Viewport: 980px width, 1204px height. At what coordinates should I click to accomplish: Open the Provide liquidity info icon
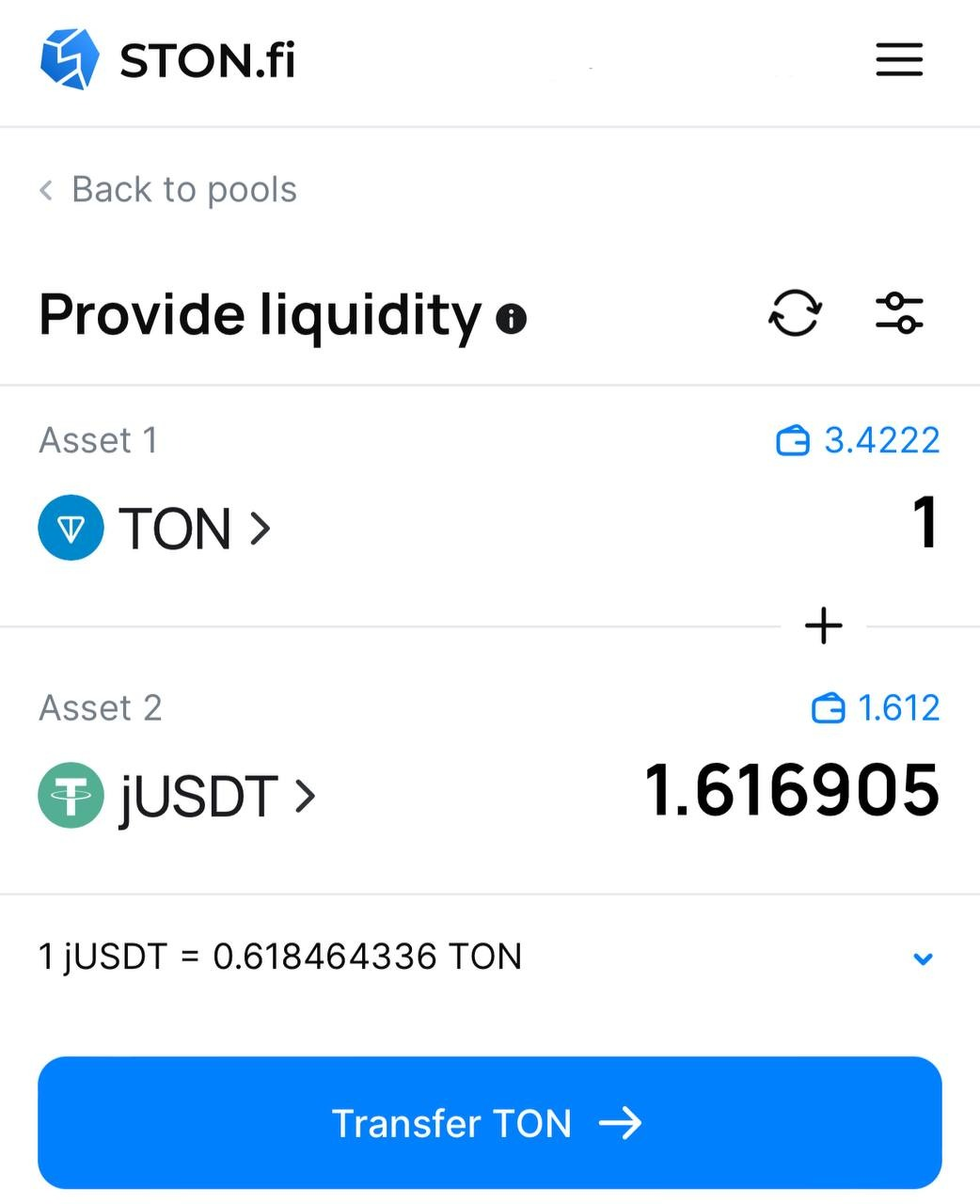pyautogui.click(x=512, y=319)
